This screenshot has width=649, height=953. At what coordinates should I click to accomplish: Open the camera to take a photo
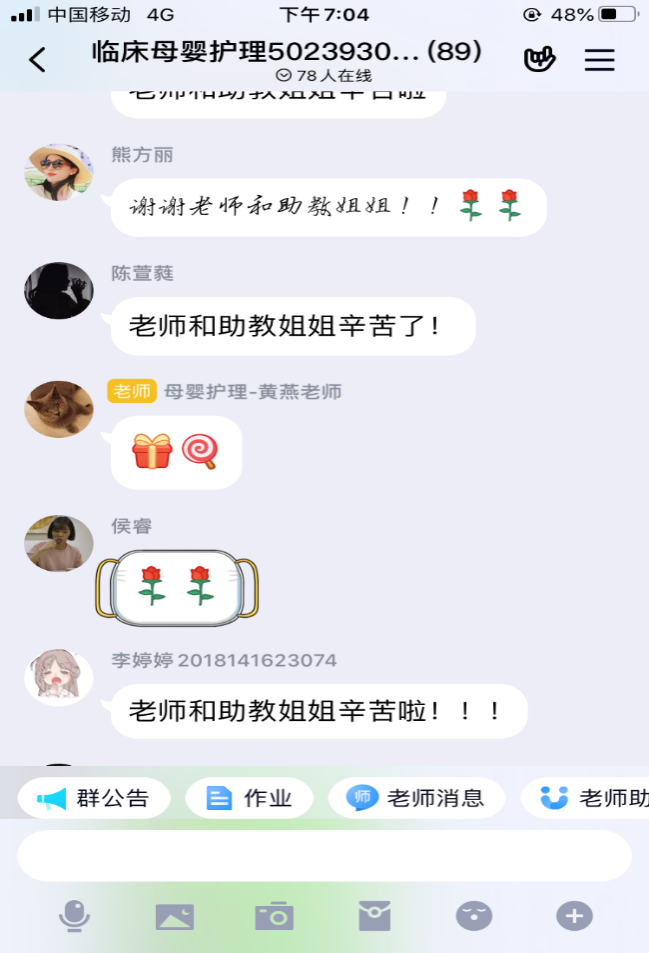pos(274,915)
